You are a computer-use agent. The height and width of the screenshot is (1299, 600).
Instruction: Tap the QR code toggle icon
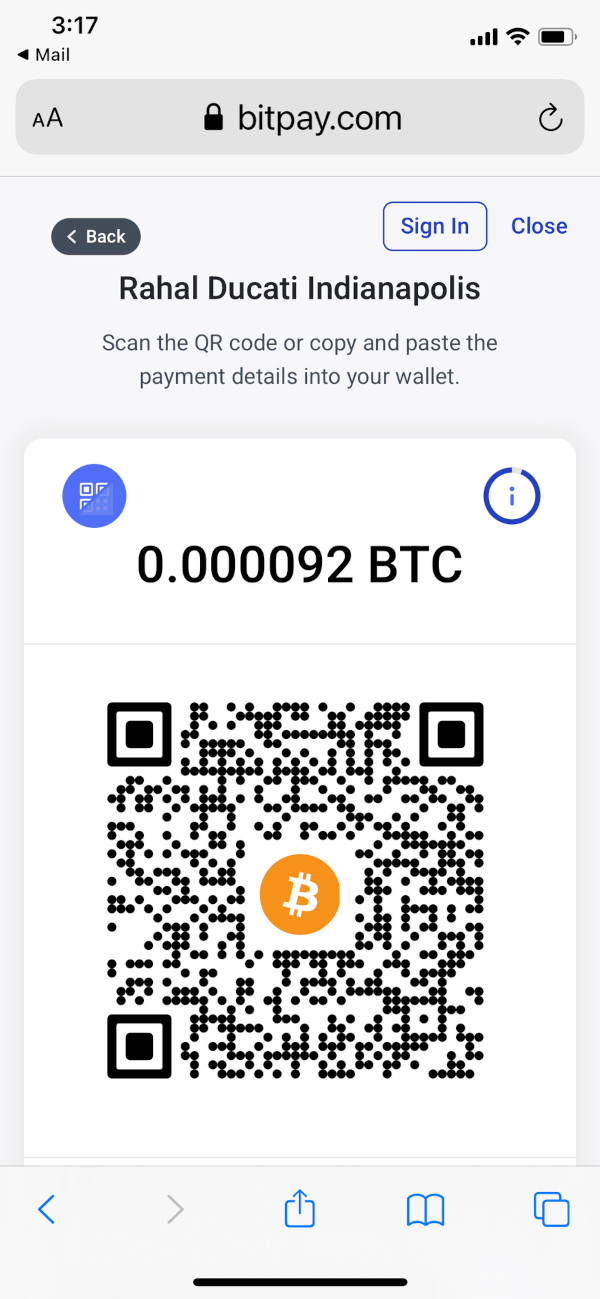point(94,494)
